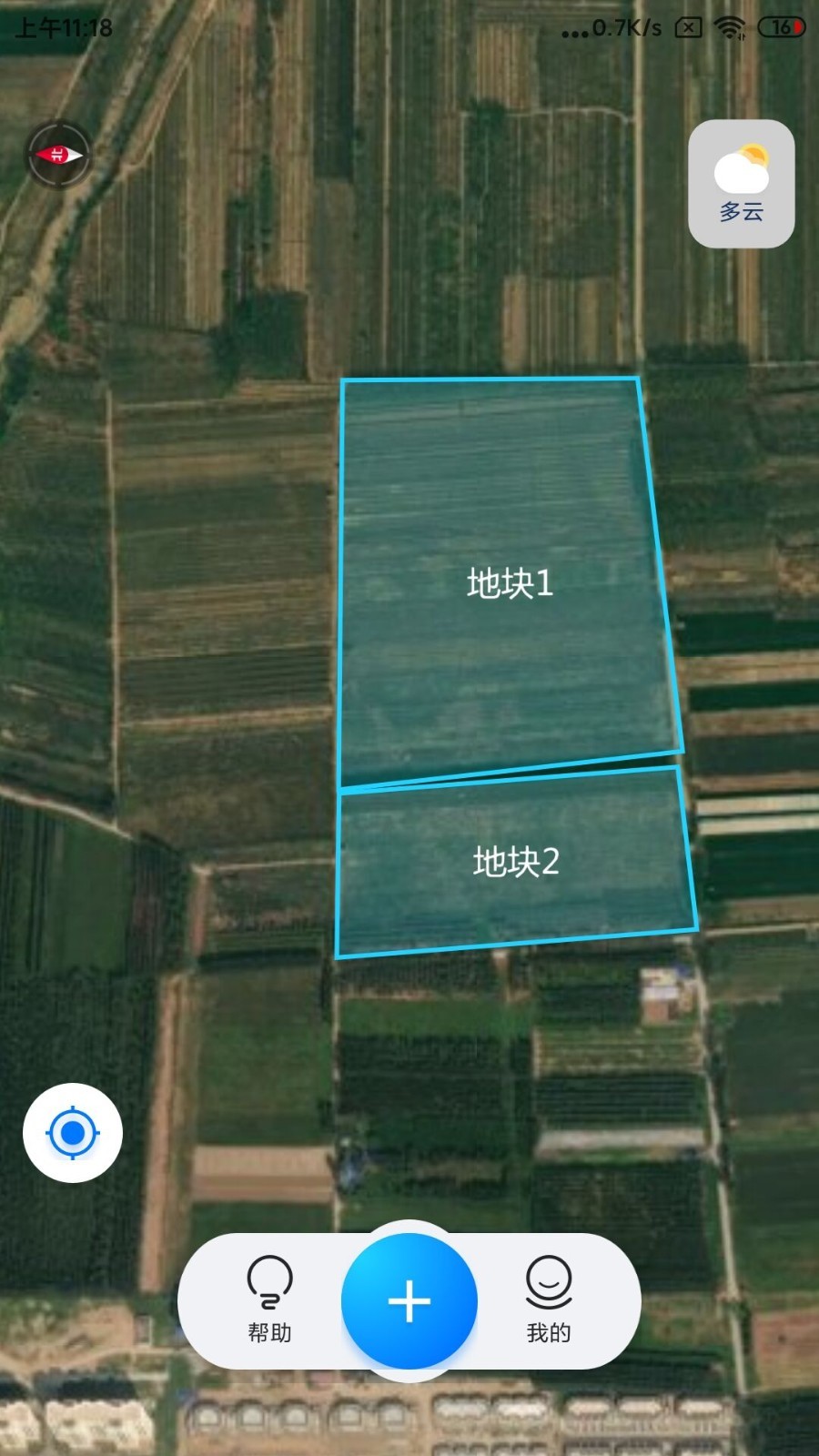Tap the 地块2 label on the map
Image resolution: width=819 pixels, height=1456 pixels.
coord(515,859)
